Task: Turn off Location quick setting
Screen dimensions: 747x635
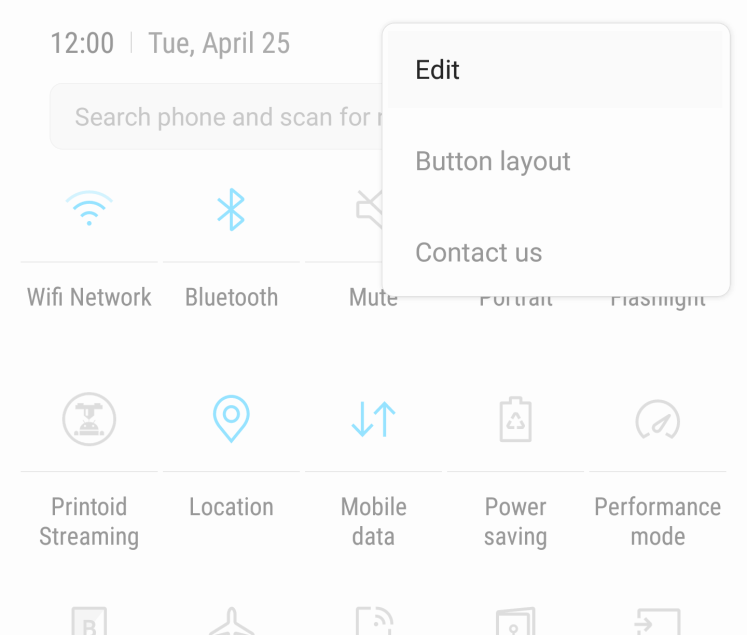Action: 231,419
